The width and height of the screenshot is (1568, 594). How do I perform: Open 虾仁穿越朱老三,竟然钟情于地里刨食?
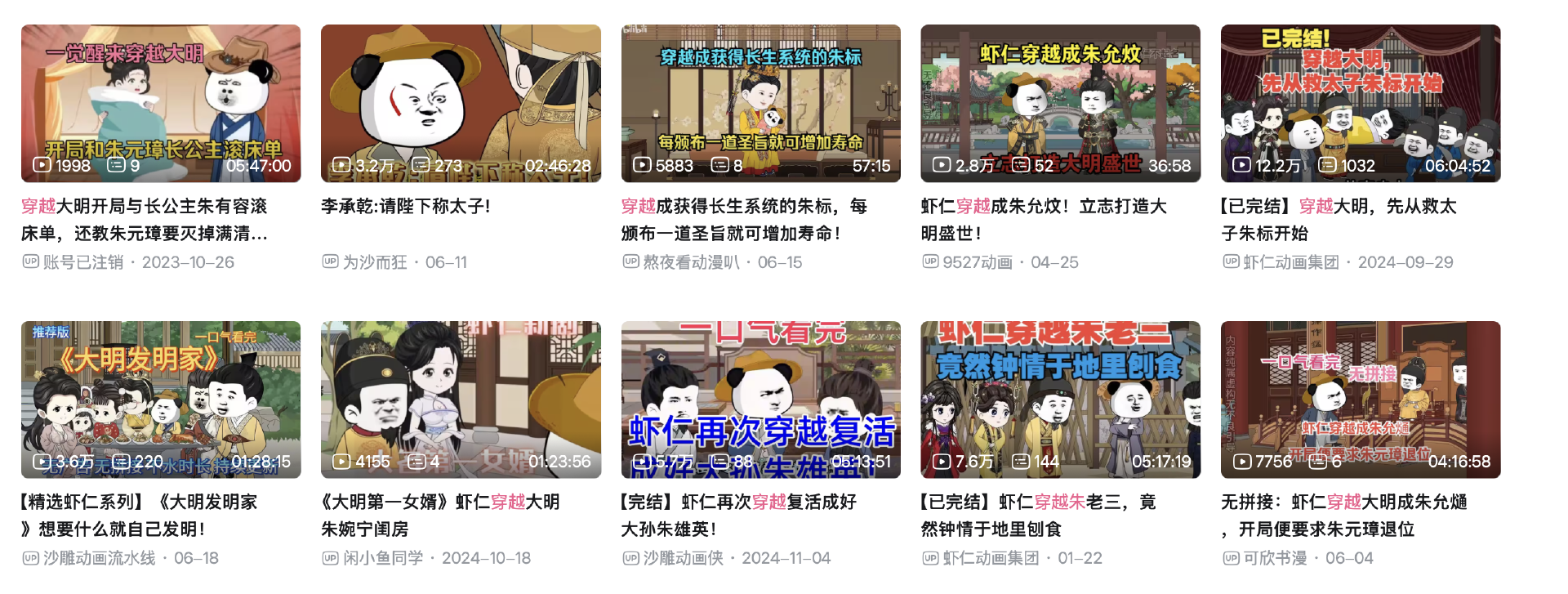(x=1060, y=399)
